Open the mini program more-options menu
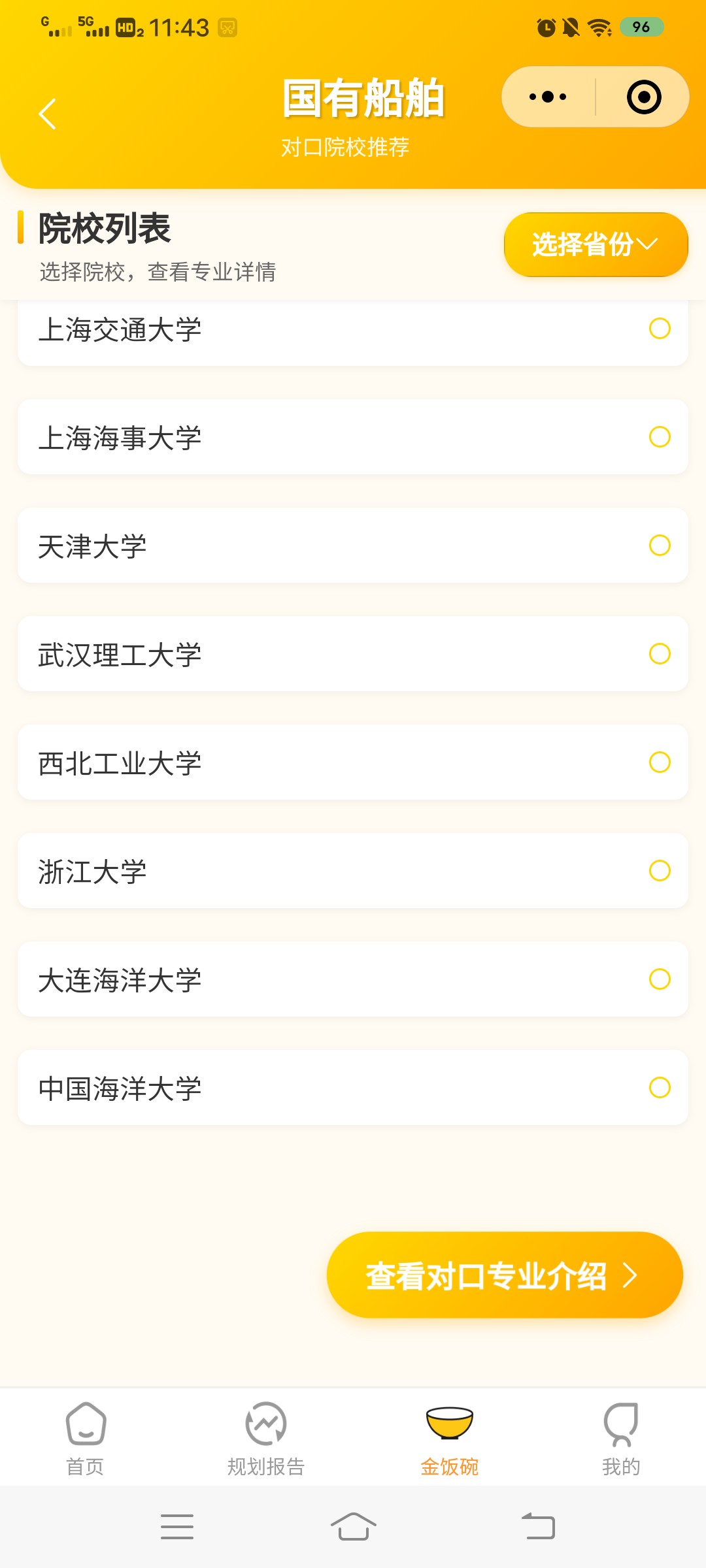Screen dimensions: 706x1568 click(548, 97)
